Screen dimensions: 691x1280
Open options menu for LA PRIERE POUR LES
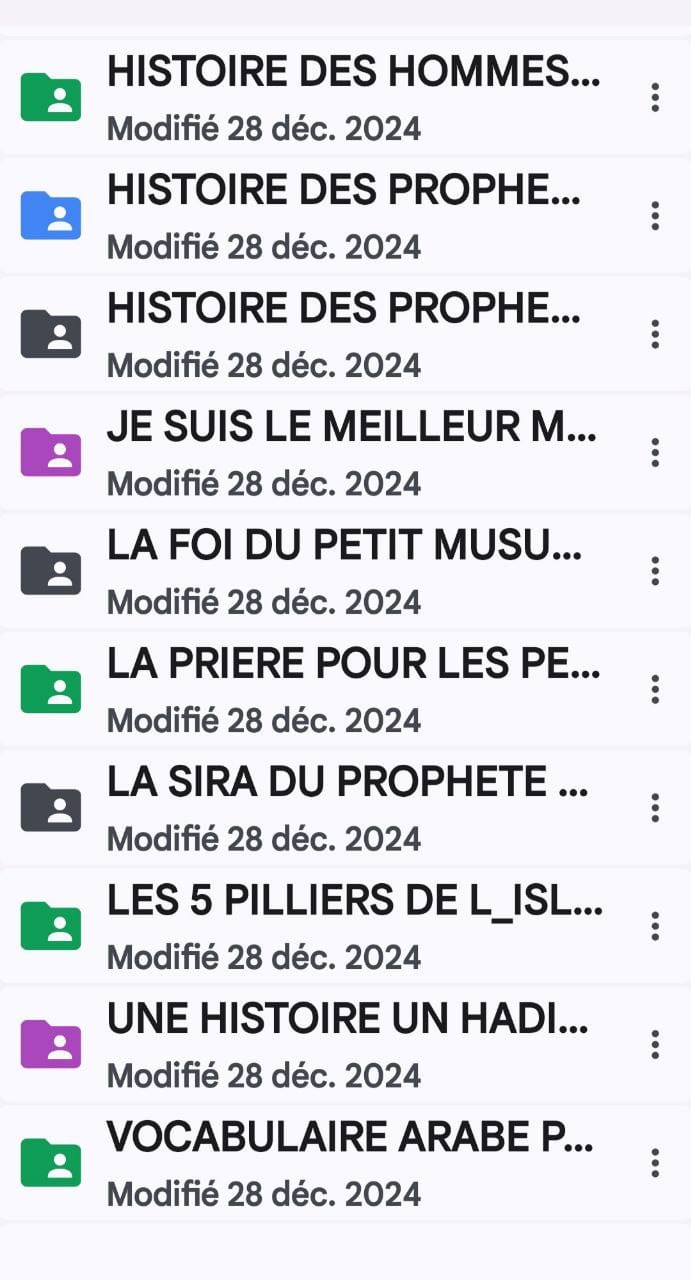(655, 689)
